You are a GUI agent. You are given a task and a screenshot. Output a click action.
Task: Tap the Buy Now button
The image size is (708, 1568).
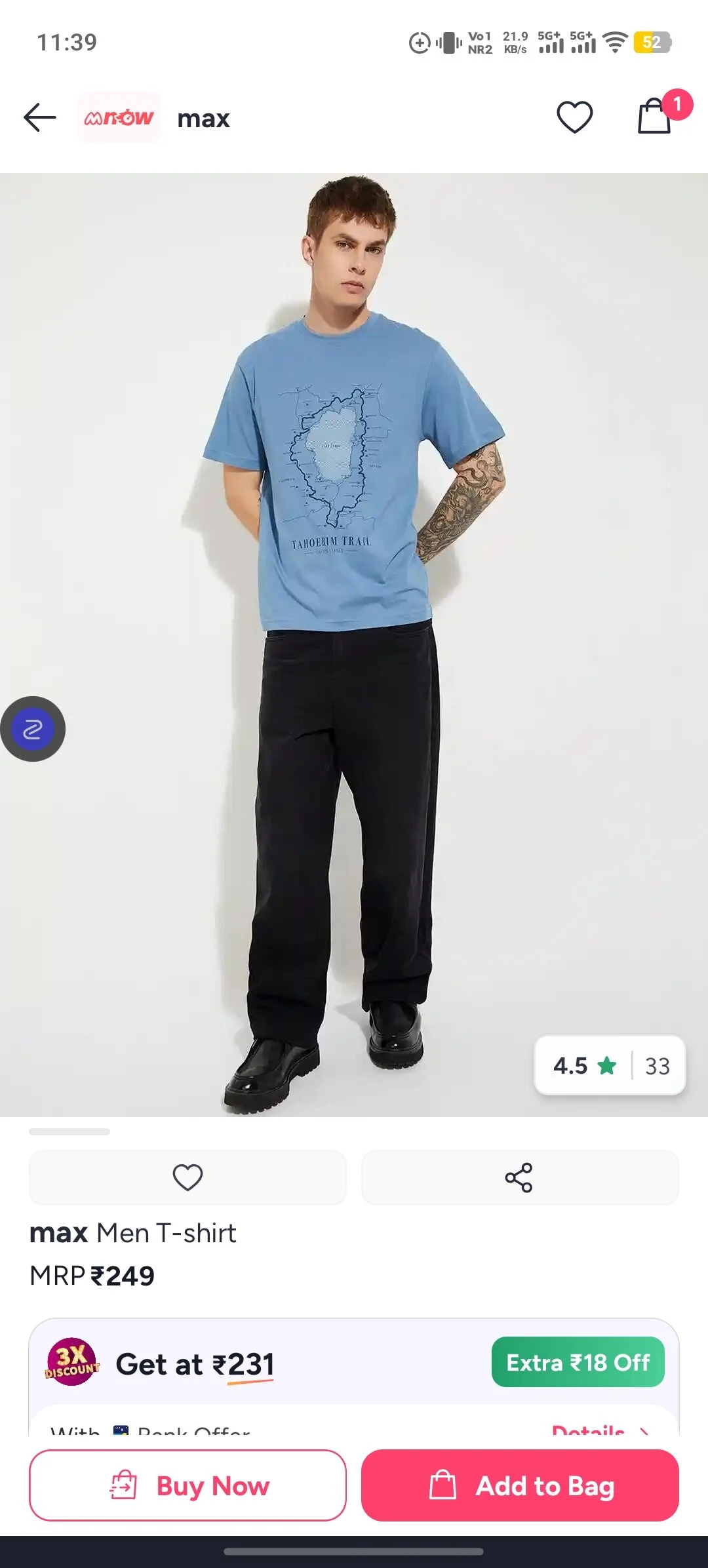pyautogui.click(x=187, y=1485)
